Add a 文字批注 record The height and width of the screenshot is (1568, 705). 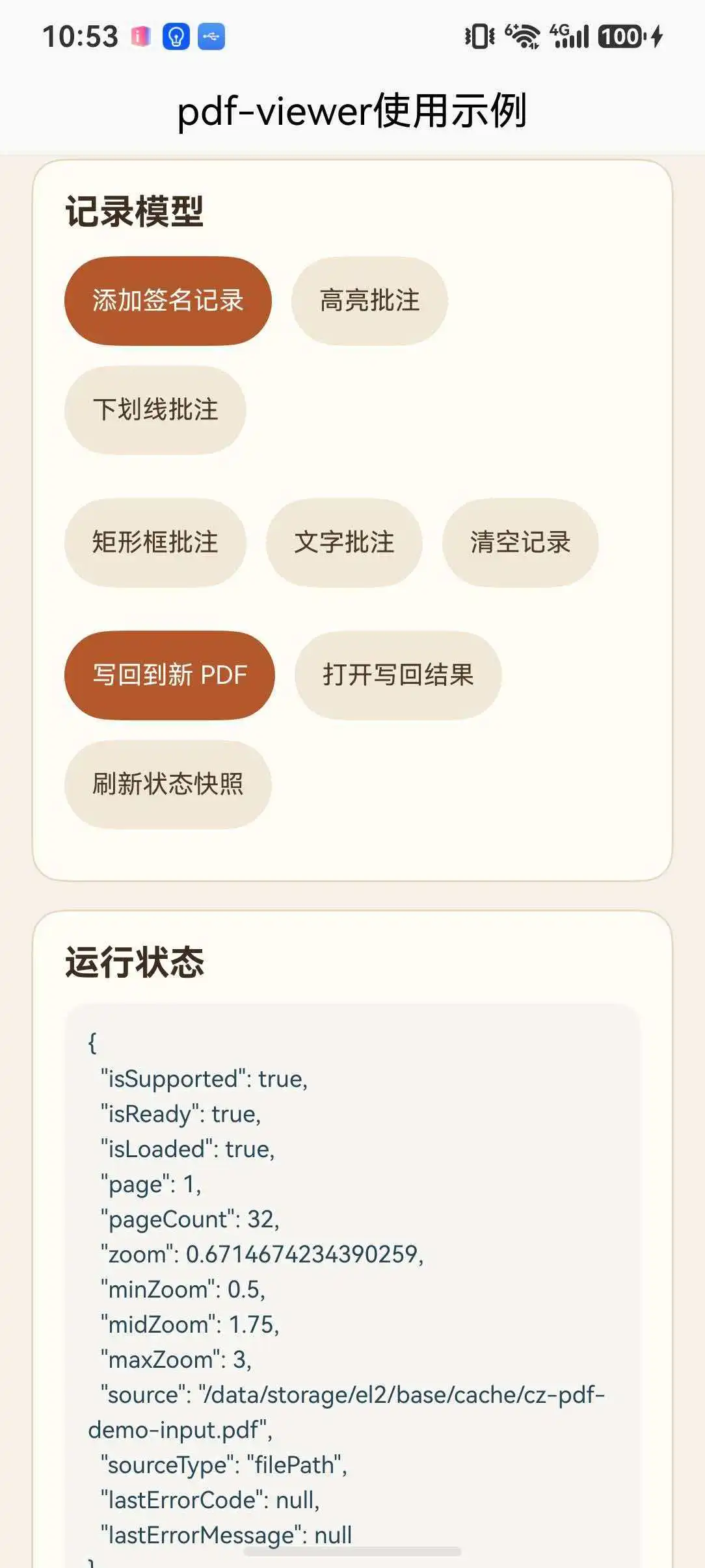344,543
